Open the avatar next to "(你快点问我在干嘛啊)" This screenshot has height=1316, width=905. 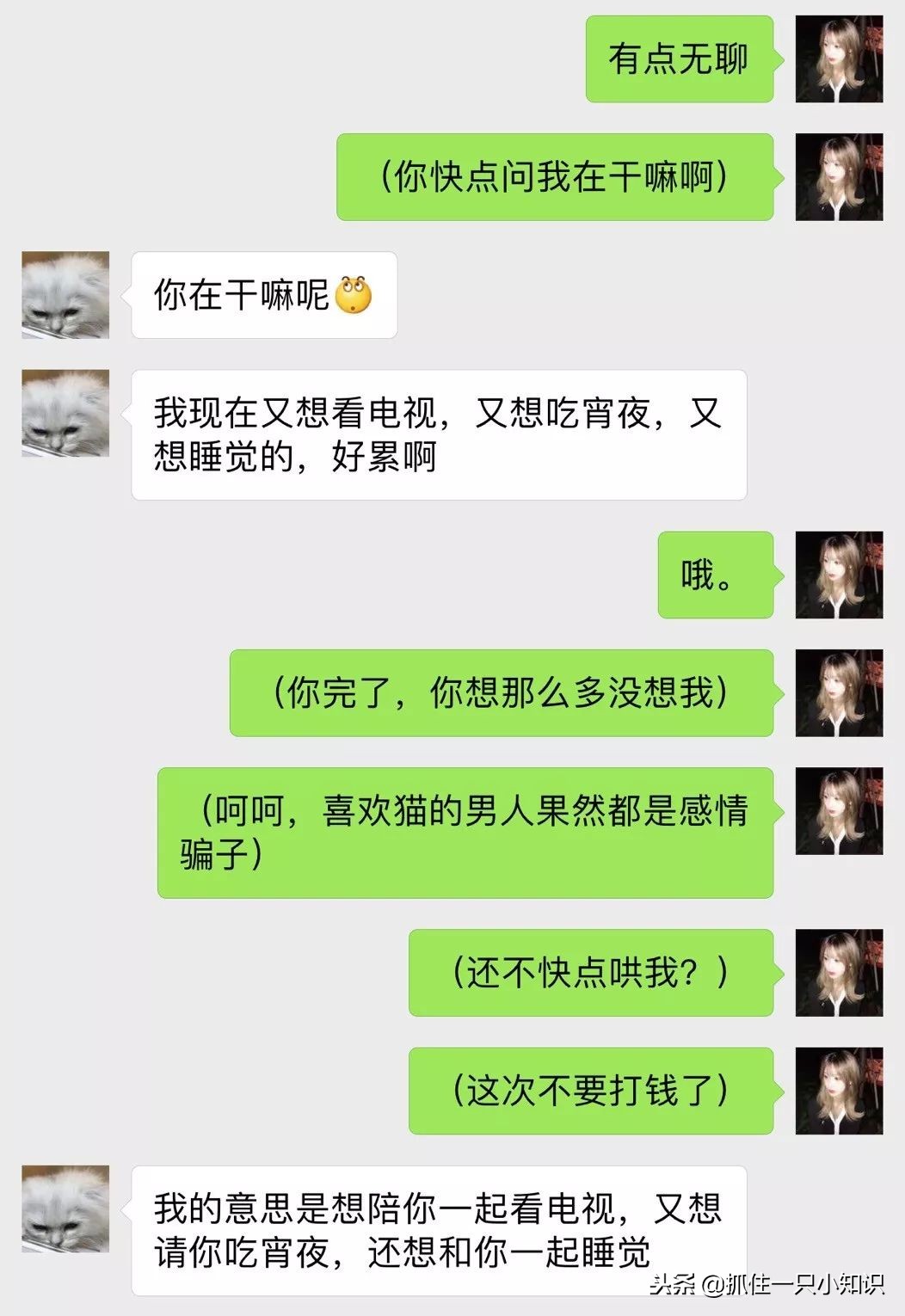[840, 176]
